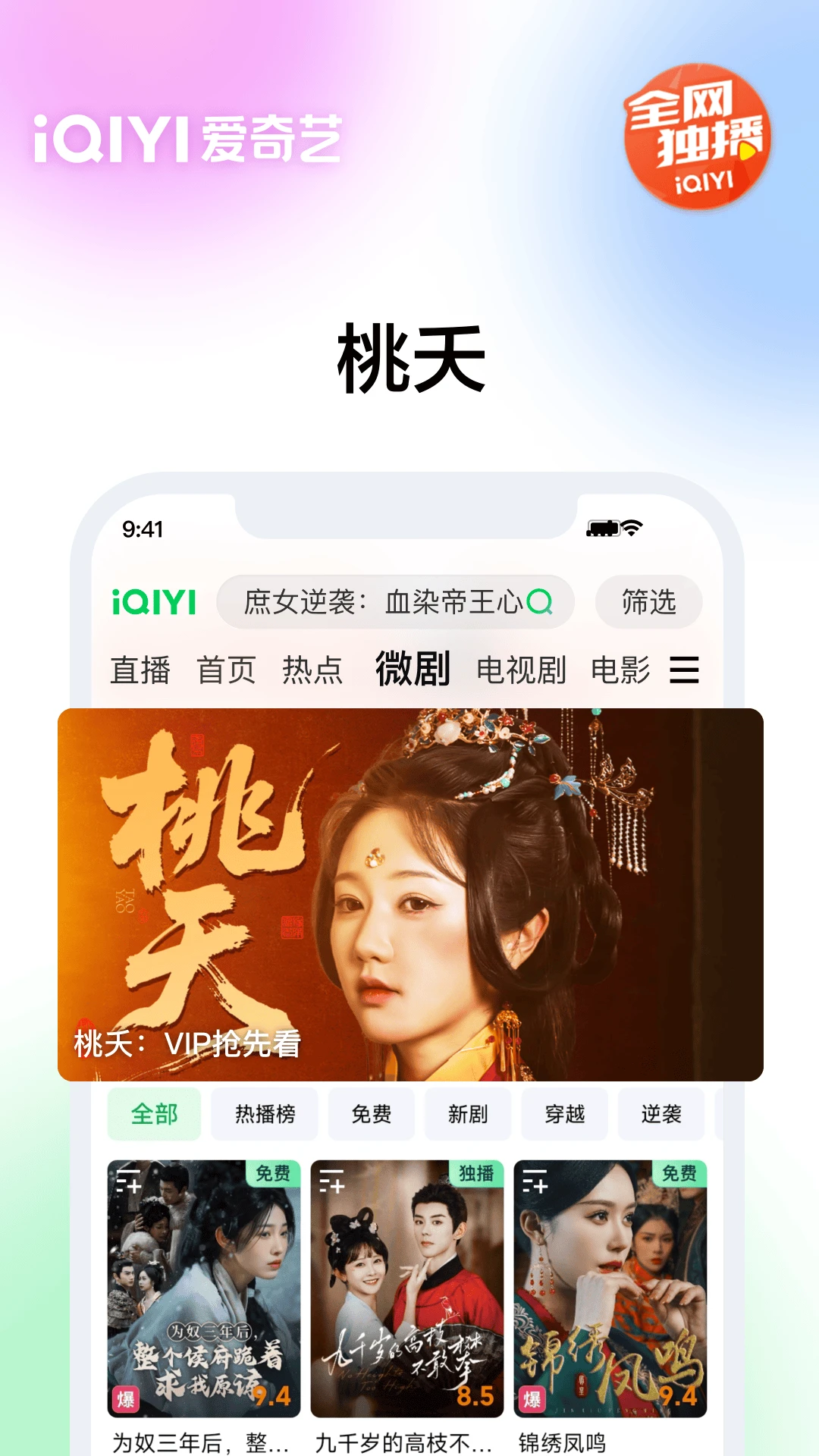Toggle the 免费 filter chip
Viewport: 819px width, 1456px height.
371,1114
